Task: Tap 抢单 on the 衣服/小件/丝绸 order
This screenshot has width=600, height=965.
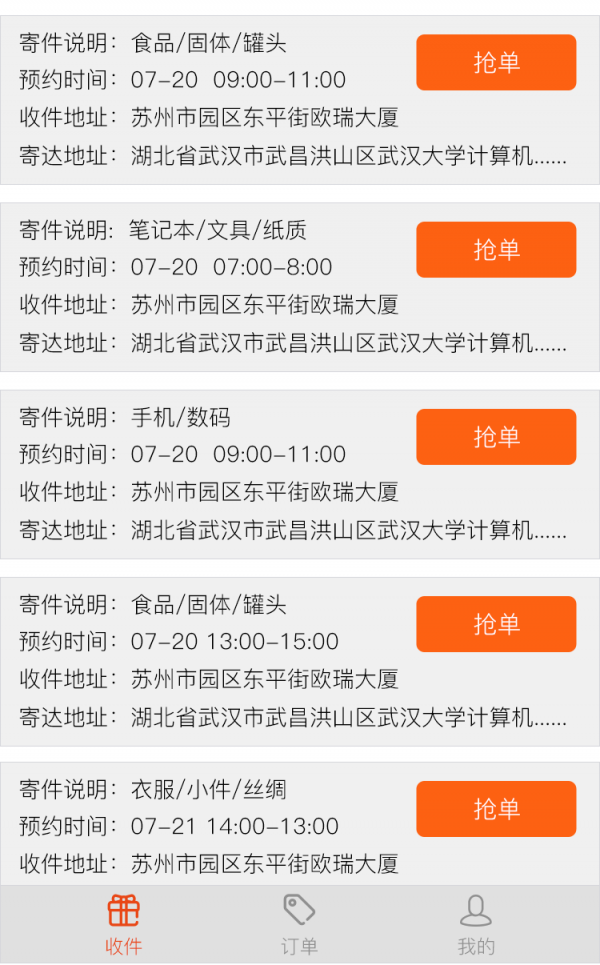Action: pyautogui.click(x=496, y=809)
